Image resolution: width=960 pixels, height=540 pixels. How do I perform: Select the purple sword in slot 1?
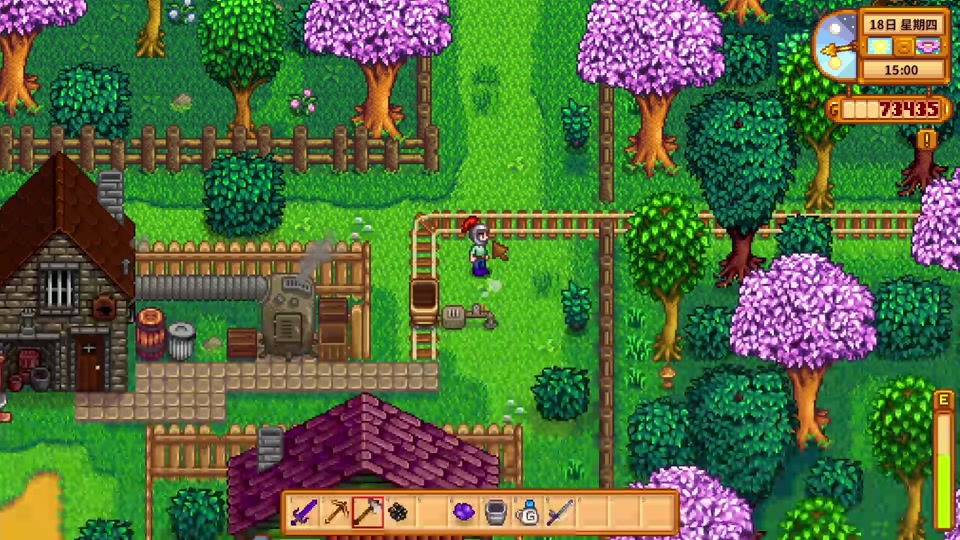point(303,513)
